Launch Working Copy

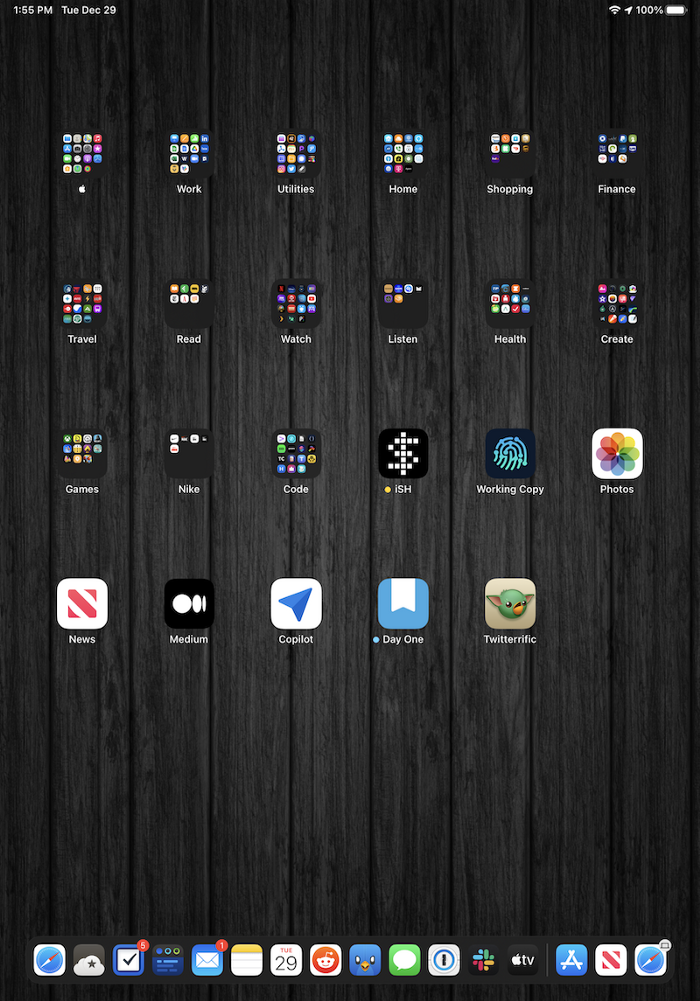click(510, 454)
